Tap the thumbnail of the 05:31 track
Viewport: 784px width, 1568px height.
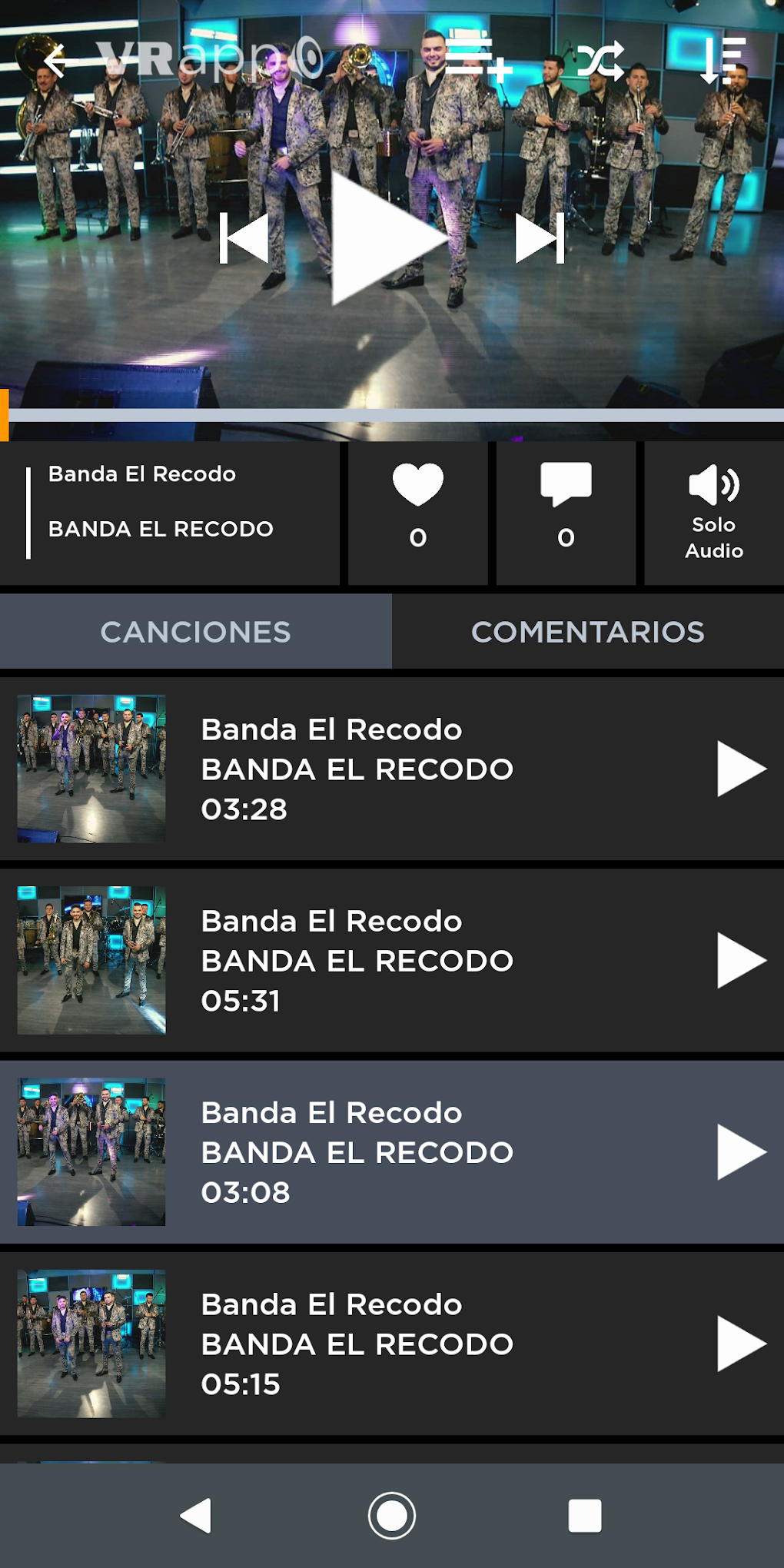coord(91,961)
